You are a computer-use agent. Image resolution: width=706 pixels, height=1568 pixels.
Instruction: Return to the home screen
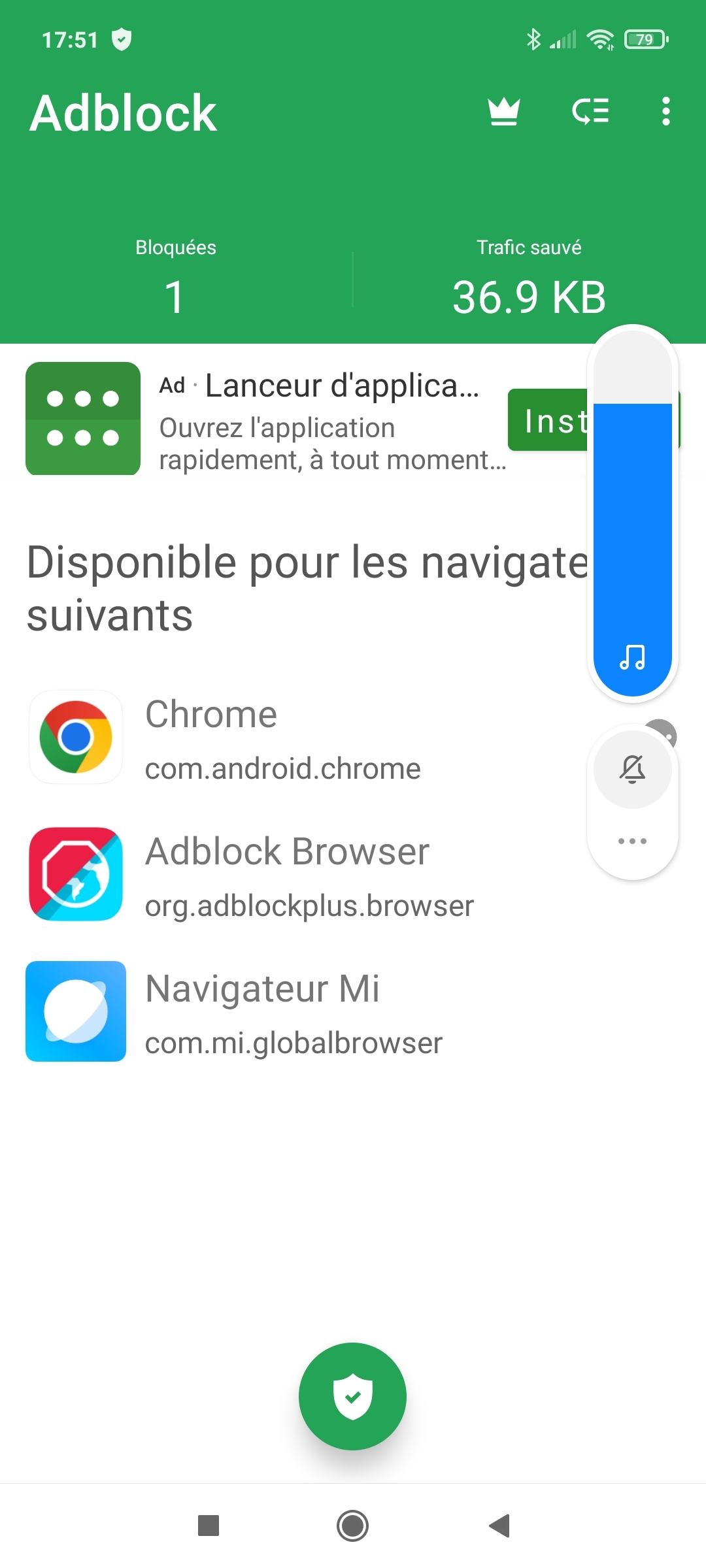click(x=352, y=1526)
